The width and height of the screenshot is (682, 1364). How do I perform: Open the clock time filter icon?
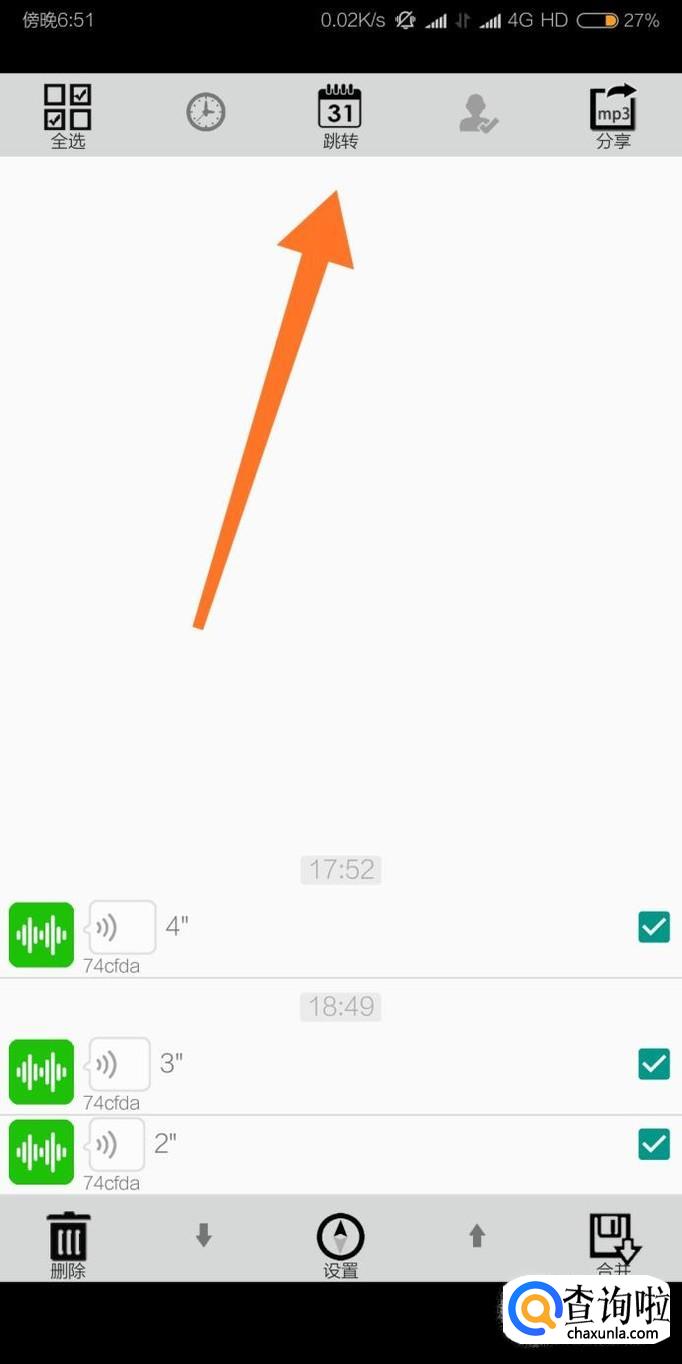206,112
